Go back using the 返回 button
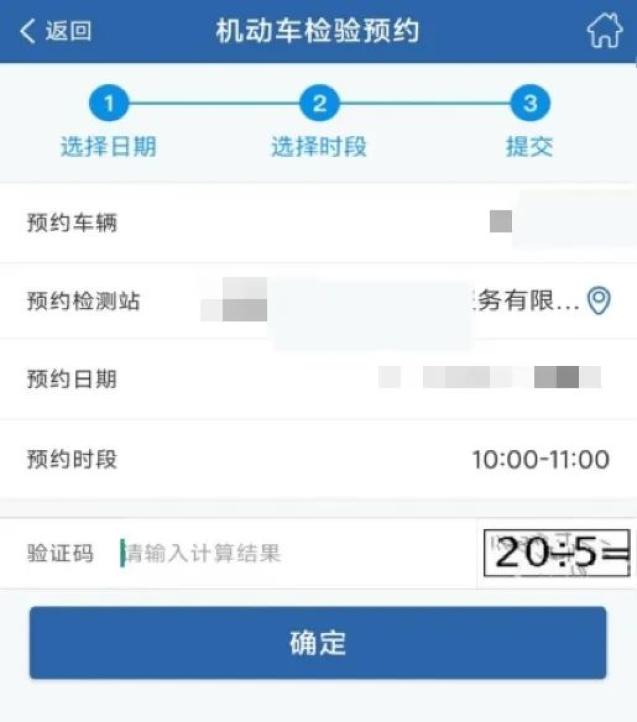 (x=56, y=31)
